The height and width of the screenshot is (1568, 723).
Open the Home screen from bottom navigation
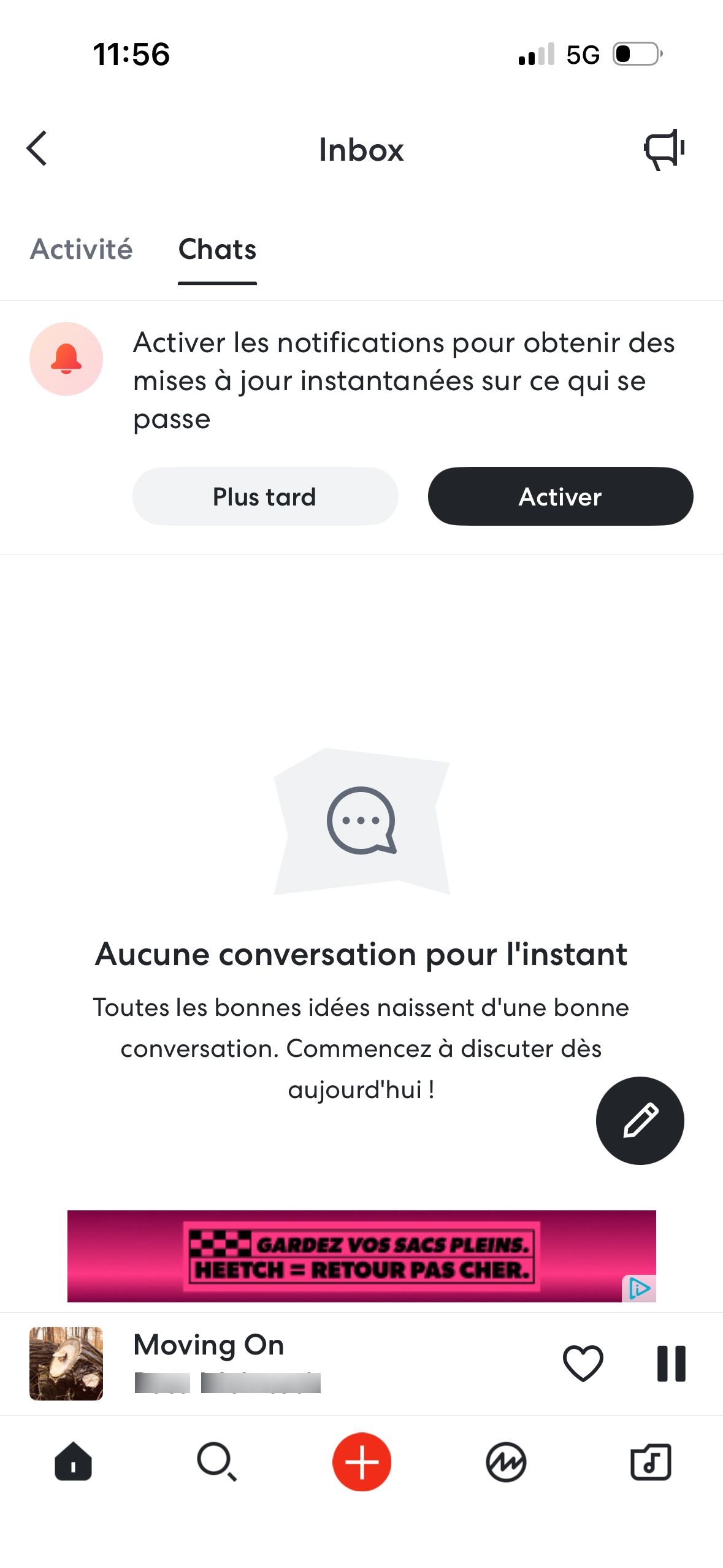tap(72, 1462)
